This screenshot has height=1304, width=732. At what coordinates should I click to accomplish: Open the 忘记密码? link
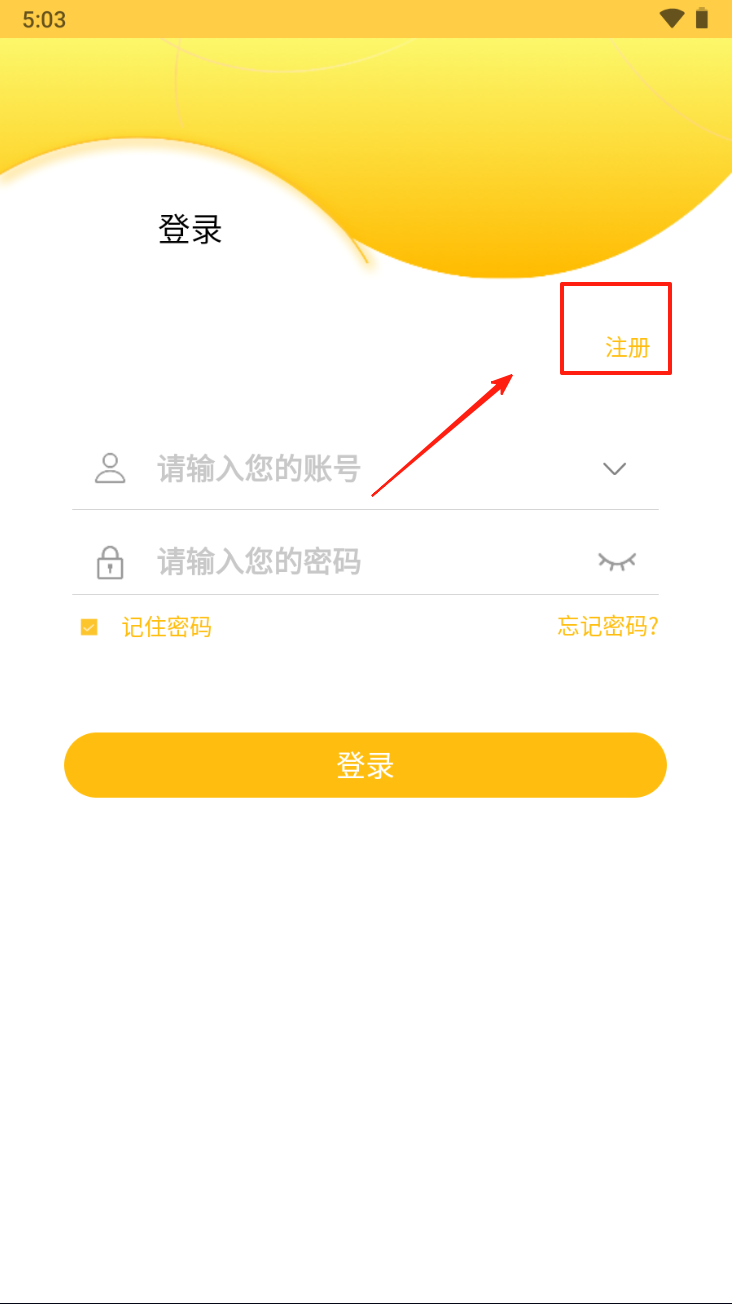click(607, 626)
